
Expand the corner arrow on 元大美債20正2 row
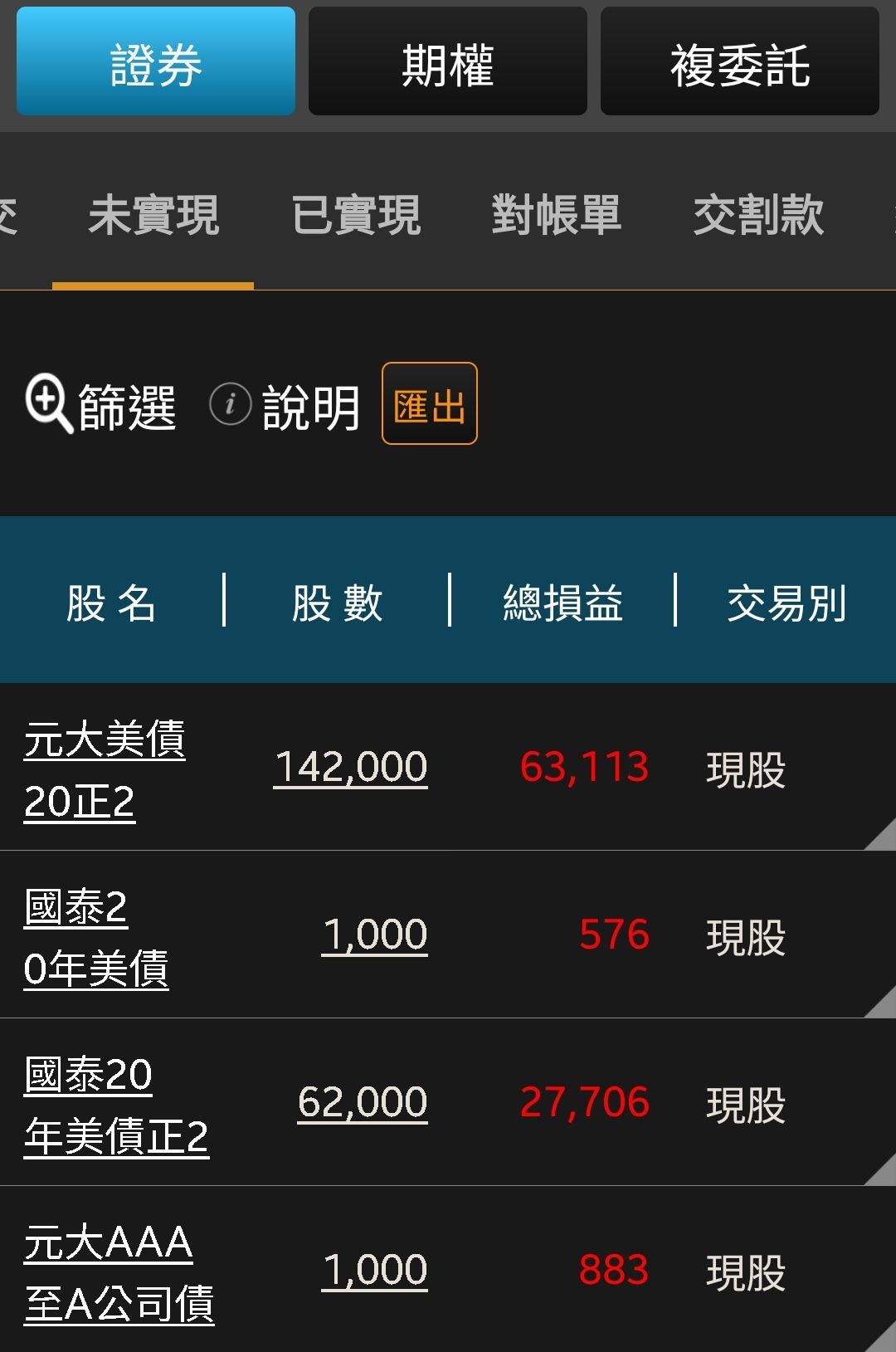[881, 835]
